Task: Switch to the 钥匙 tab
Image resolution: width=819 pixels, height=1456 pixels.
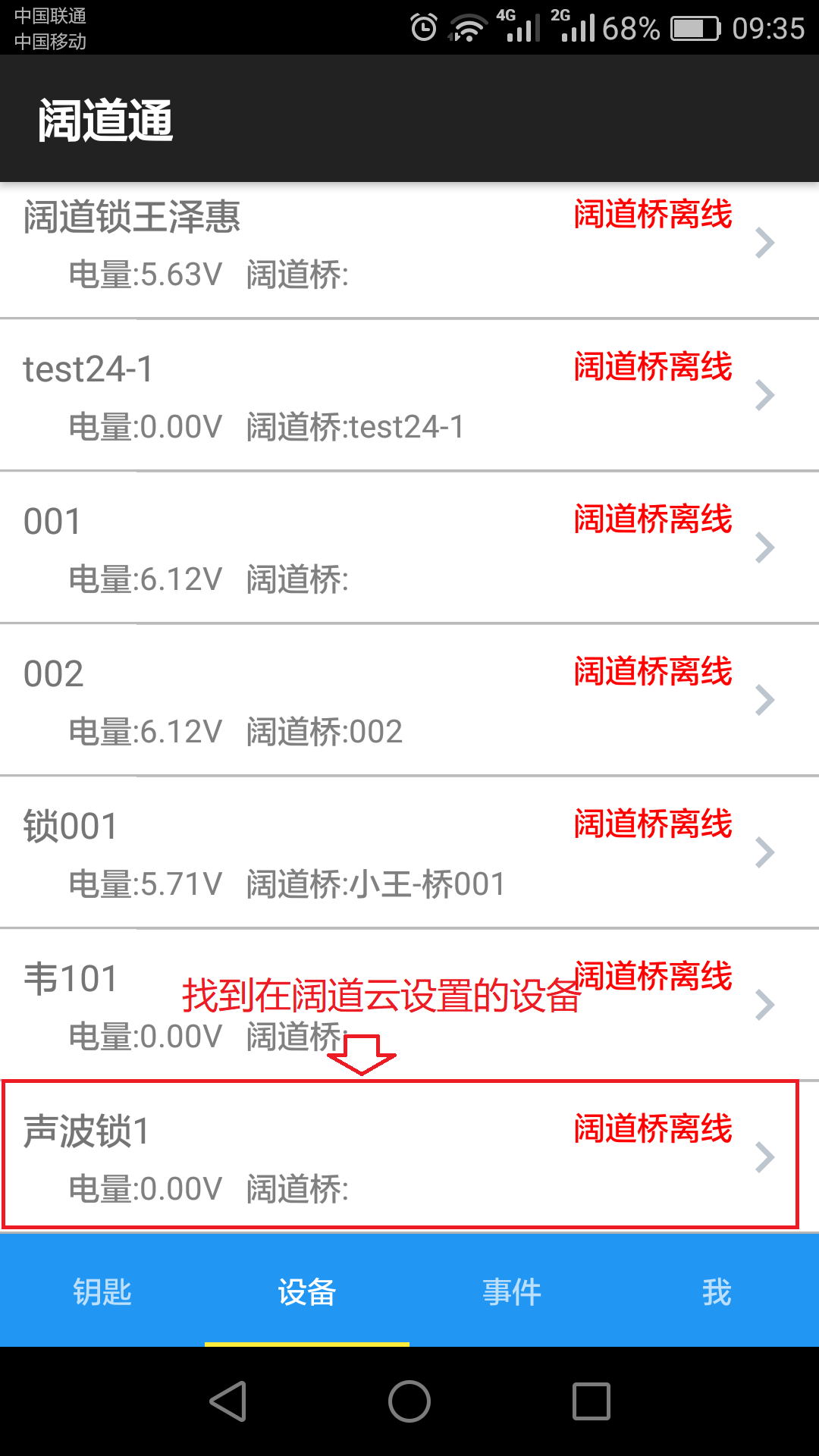Action: (102, 1291)
